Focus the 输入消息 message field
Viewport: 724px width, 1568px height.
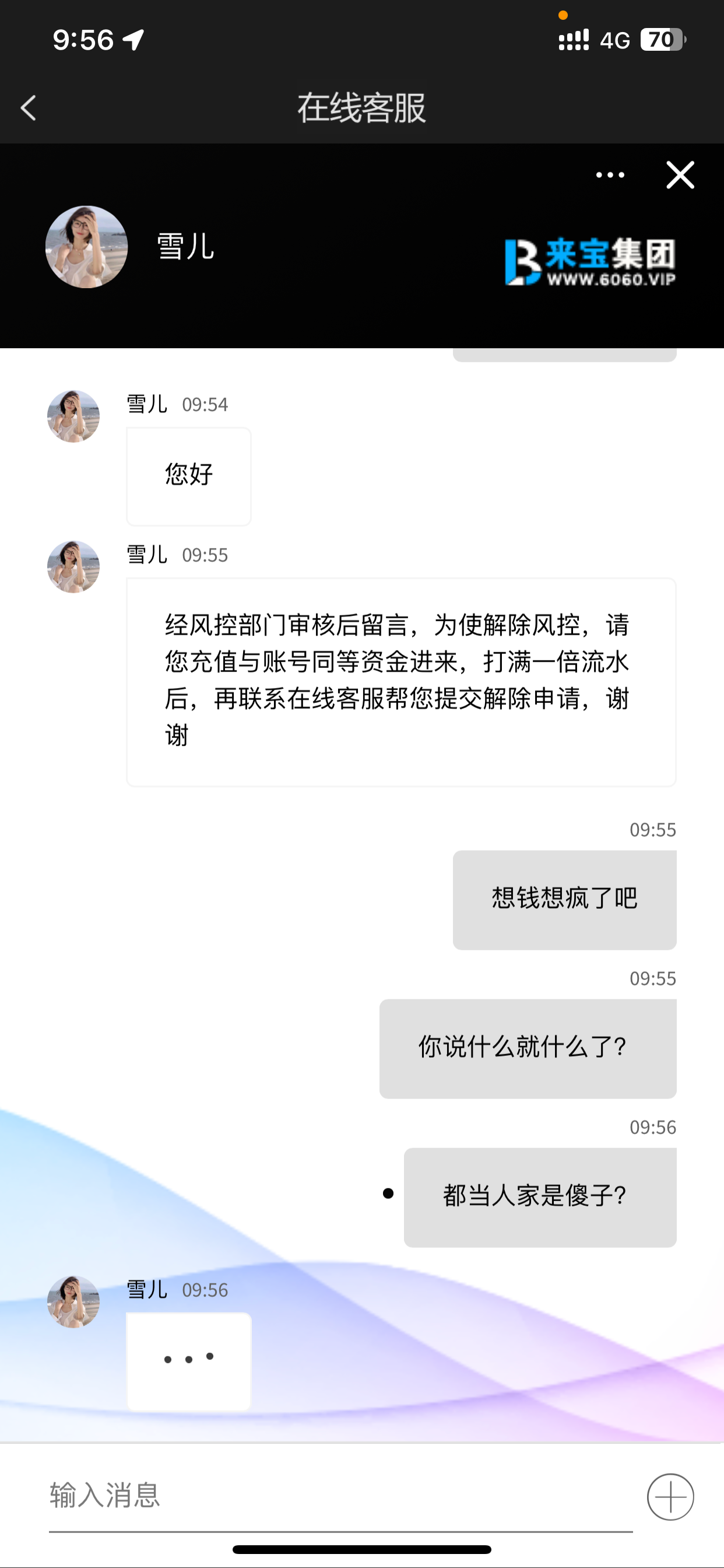click(340, 1496)
